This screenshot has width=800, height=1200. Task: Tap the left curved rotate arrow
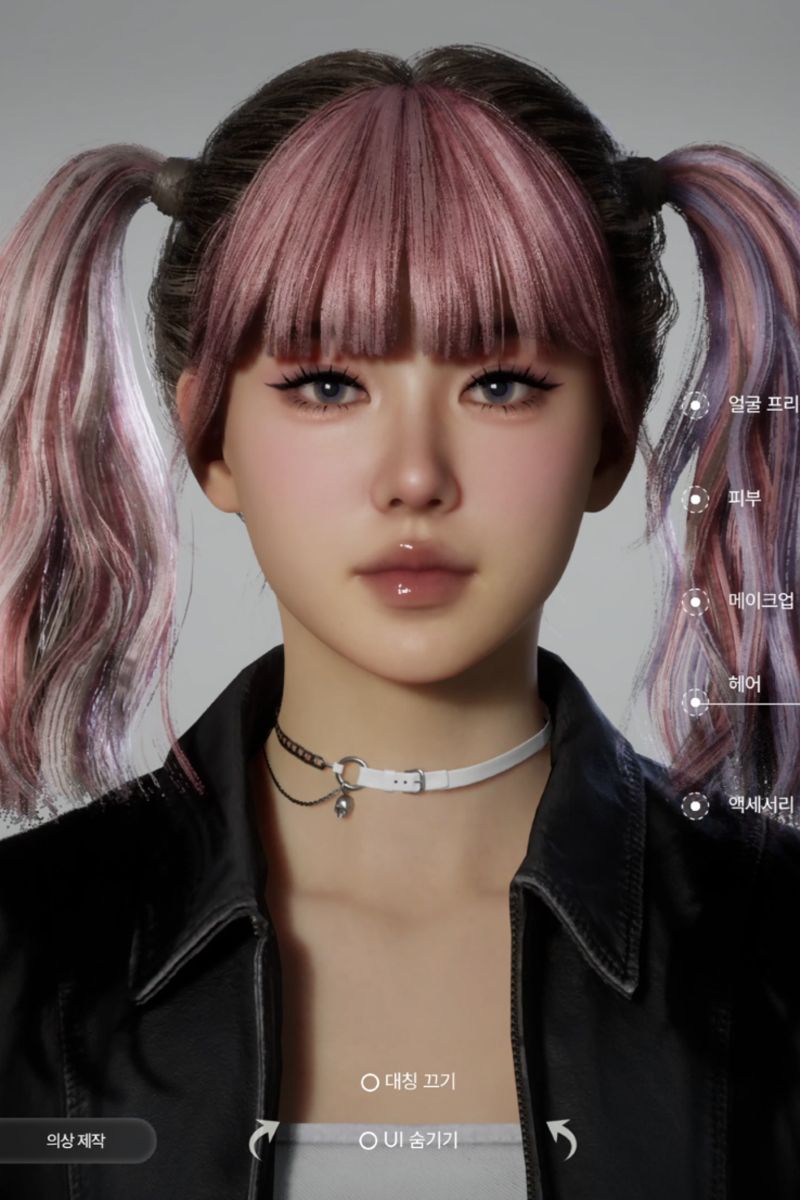coord(263,1139)
